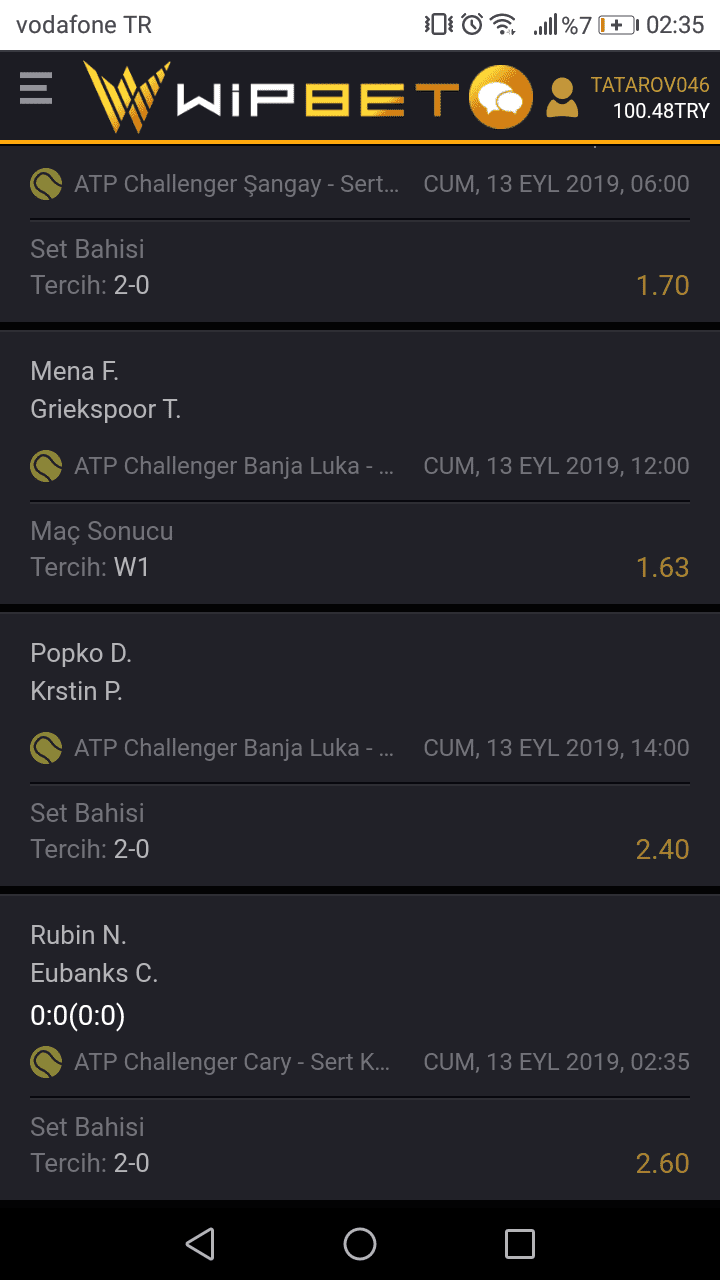Open the Mena F. vs Griekspoor T. bet
The image size is (720, 1280).
[360, 467]
